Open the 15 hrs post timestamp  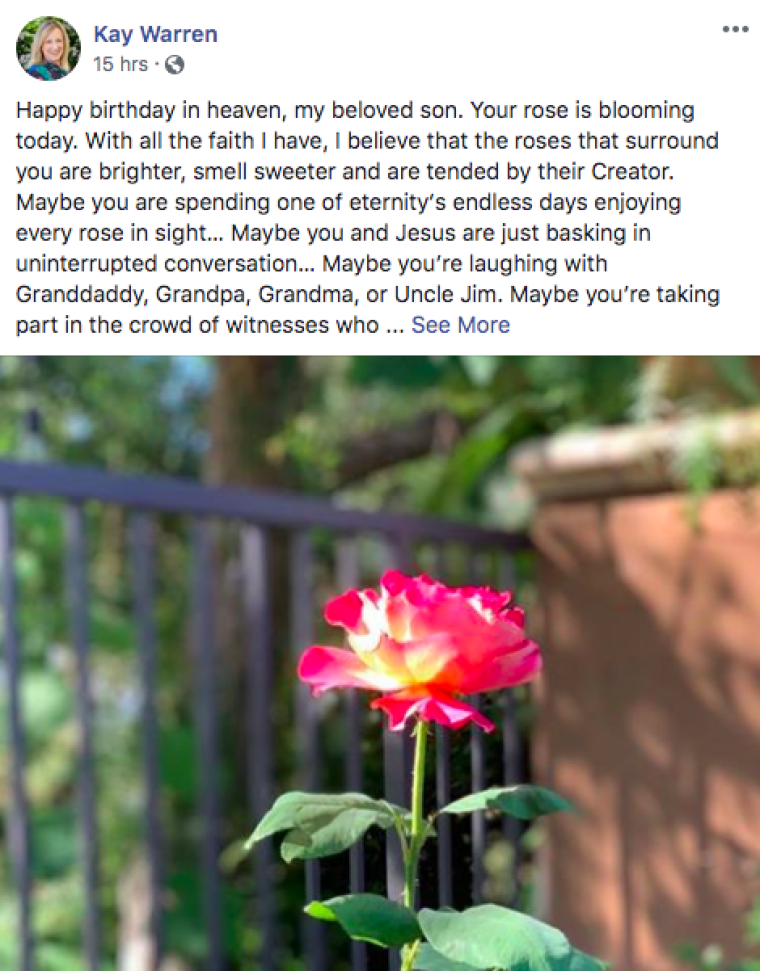click(x=120, y=64)
